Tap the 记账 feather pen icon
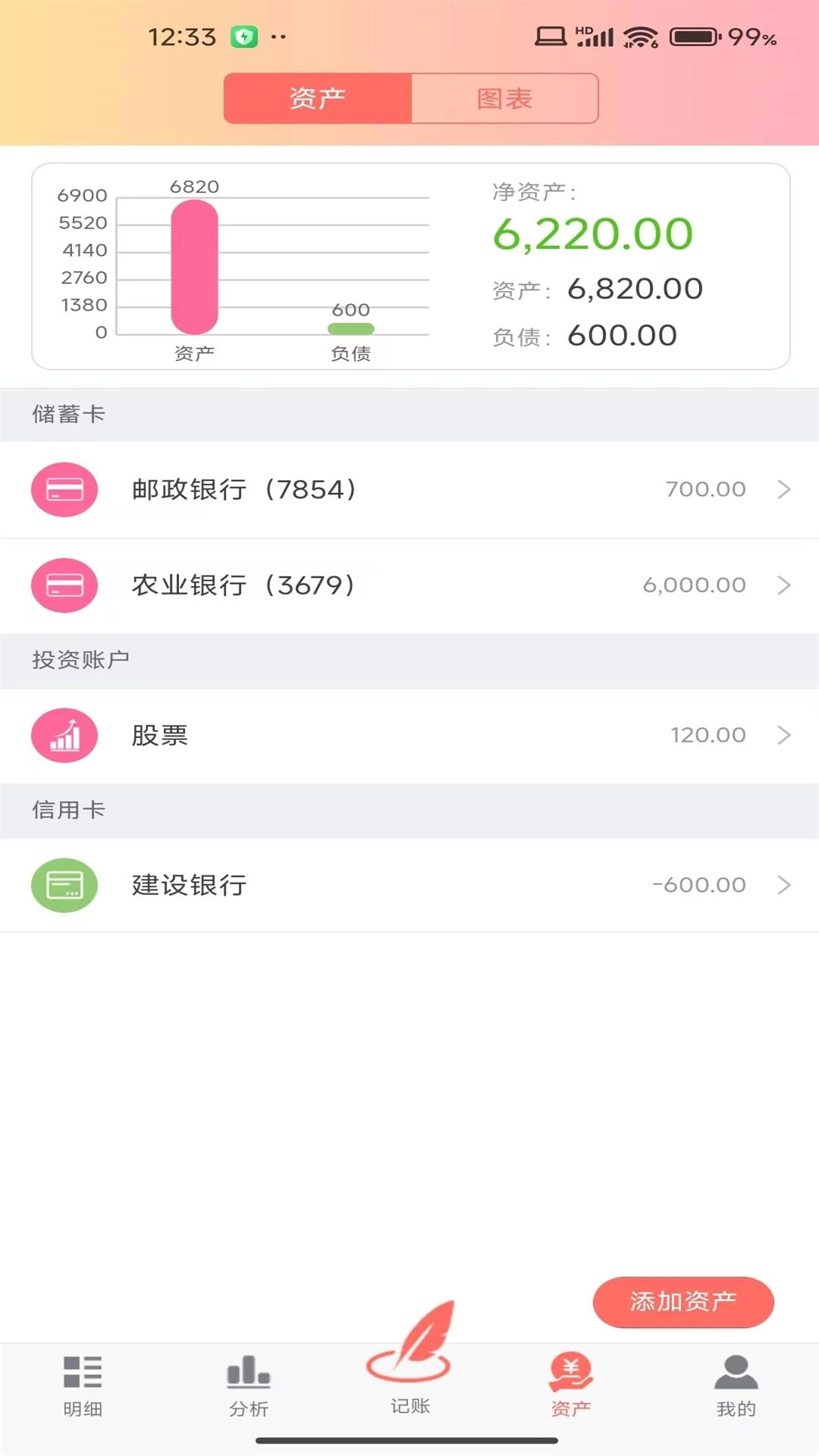Viewport: 819px width, 1456px height. point(409,1350)
